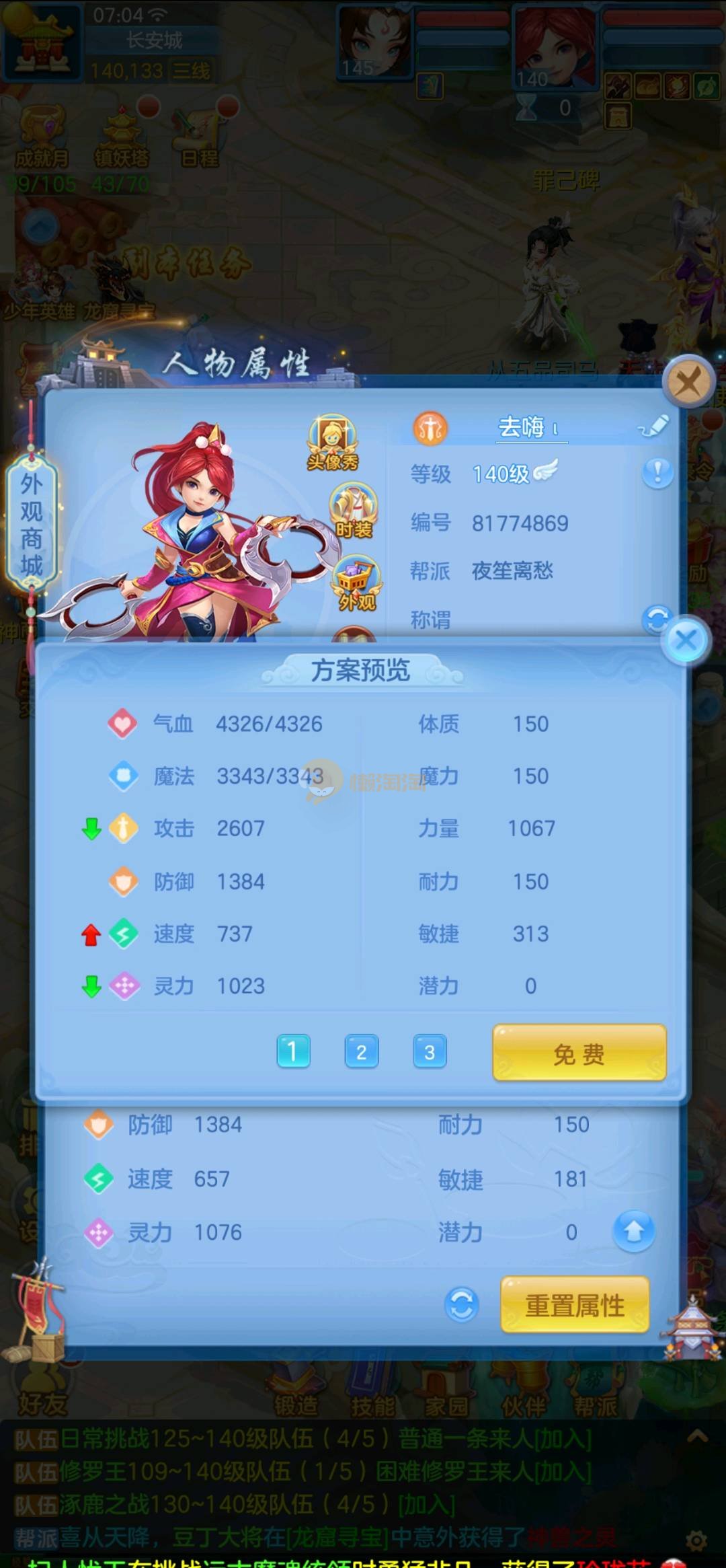Switch to attribute scheme 3
The height and width of the screenshot is (1568, 726).
coord(430,1051)
